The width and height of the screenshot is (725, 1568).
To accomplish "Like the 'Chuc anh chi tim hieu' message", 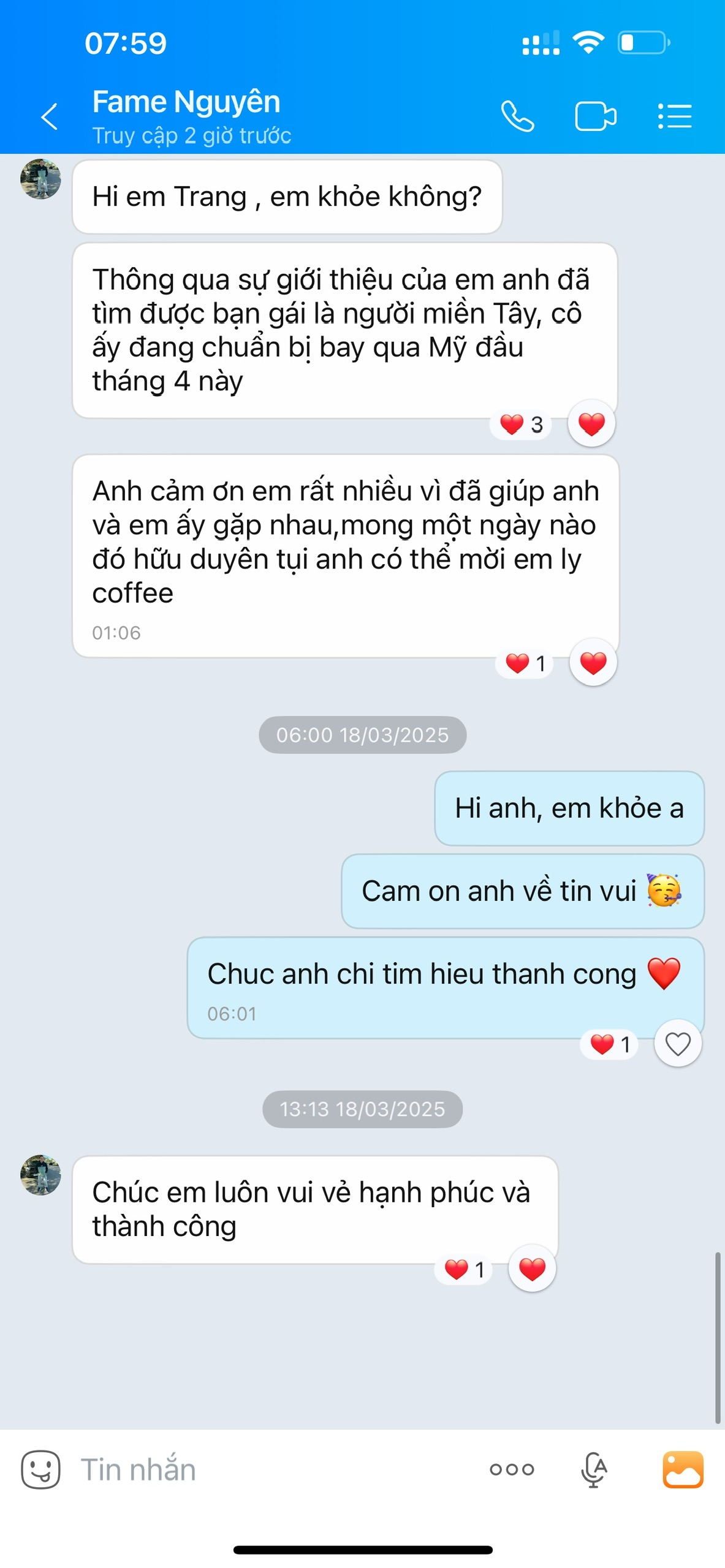I will pos(677,1044).
